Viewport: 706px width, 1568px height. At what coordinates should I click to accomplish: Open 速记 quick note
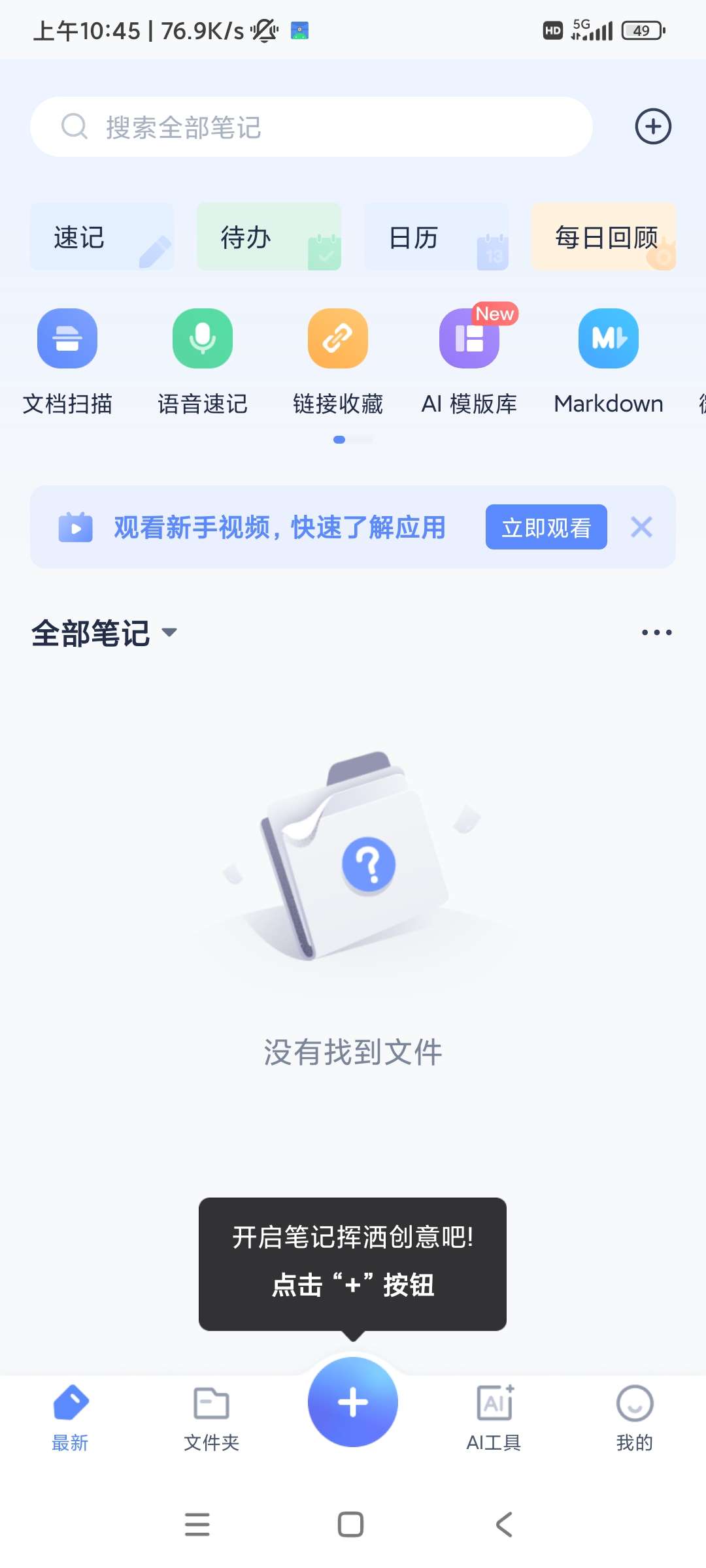tap(102, 237)
